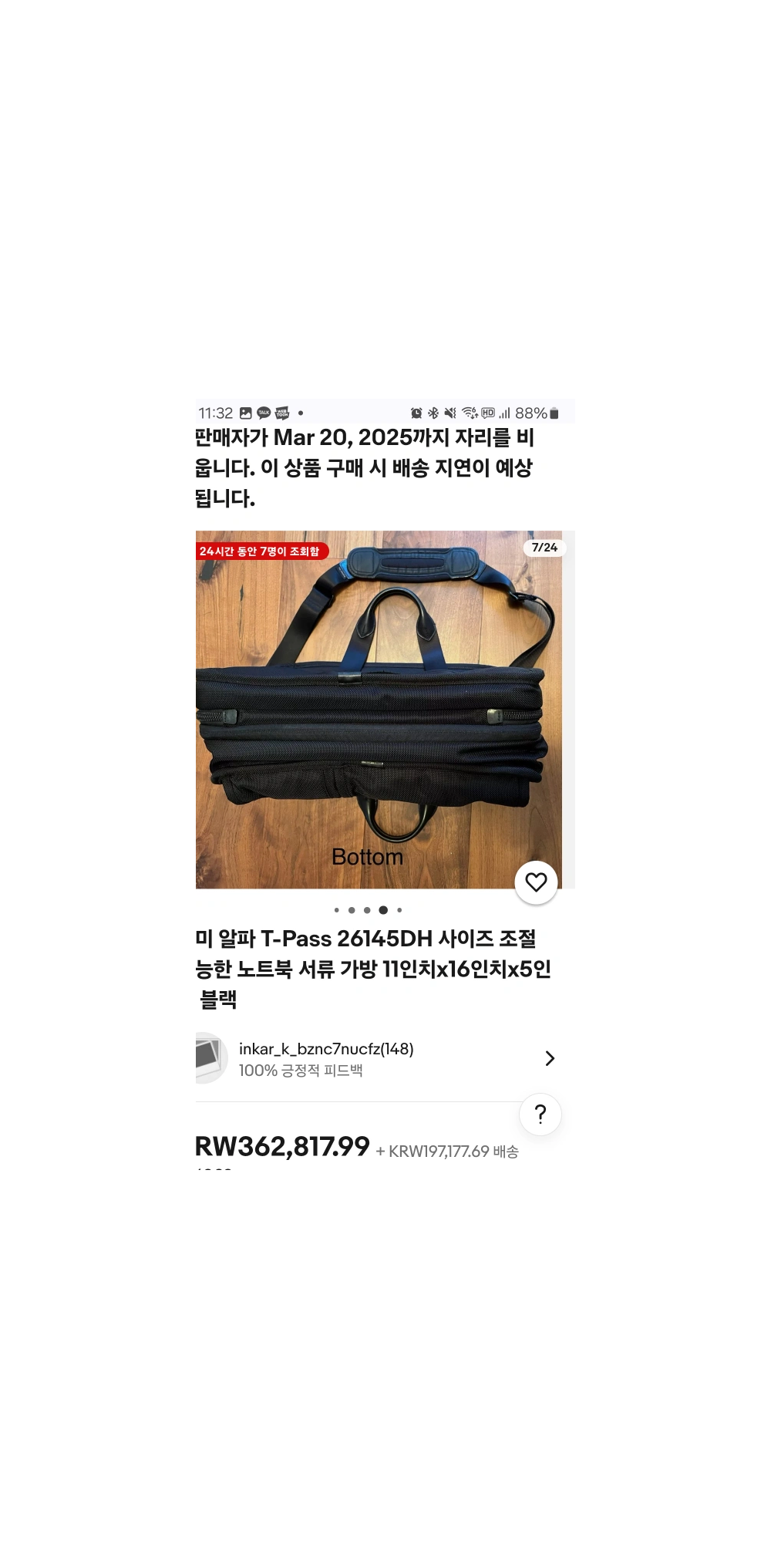Add this bag to your watchlist
The image size is (771, 1568).
point(536,882)
